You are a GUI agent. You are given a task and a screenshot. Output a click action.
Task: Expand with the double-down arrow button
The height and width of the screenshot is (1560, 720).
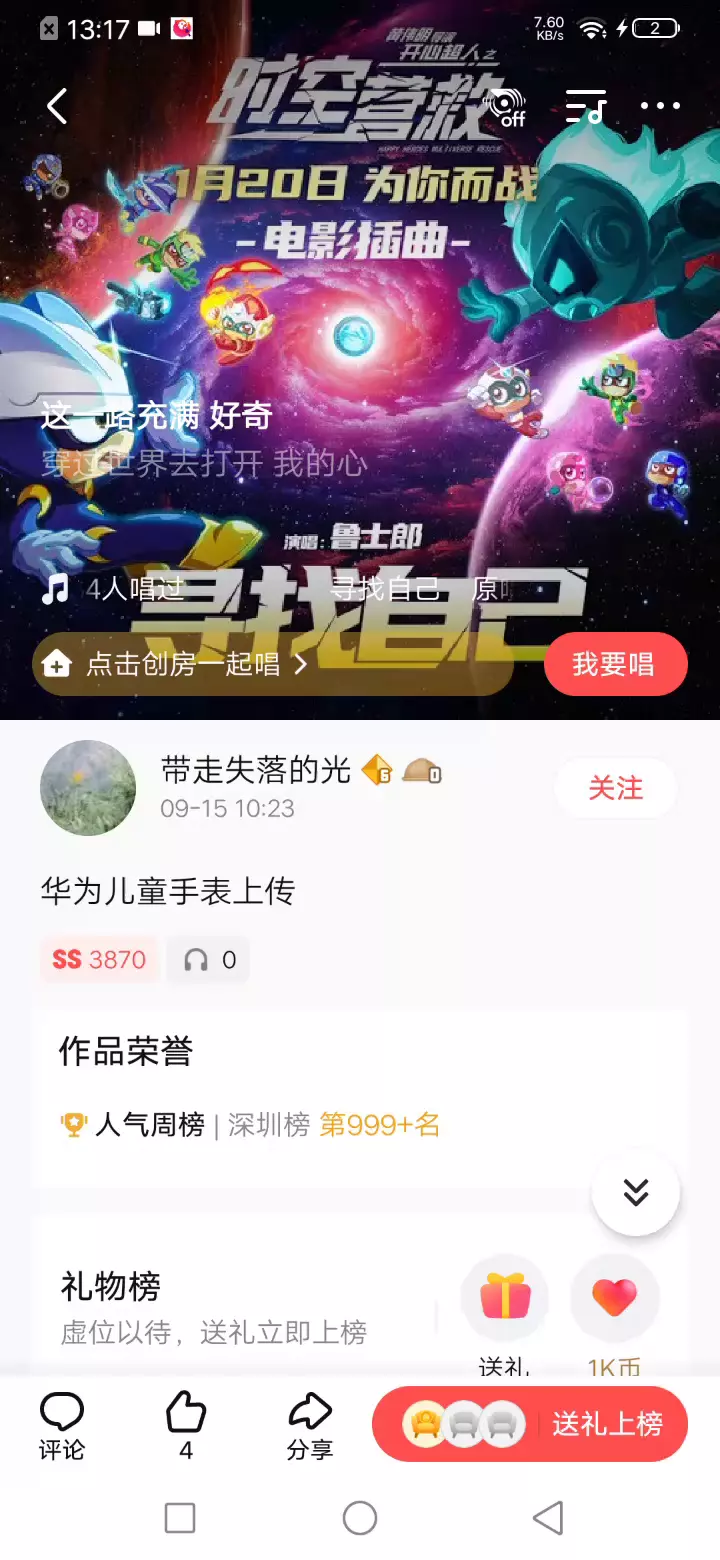tap(636, 1192)
